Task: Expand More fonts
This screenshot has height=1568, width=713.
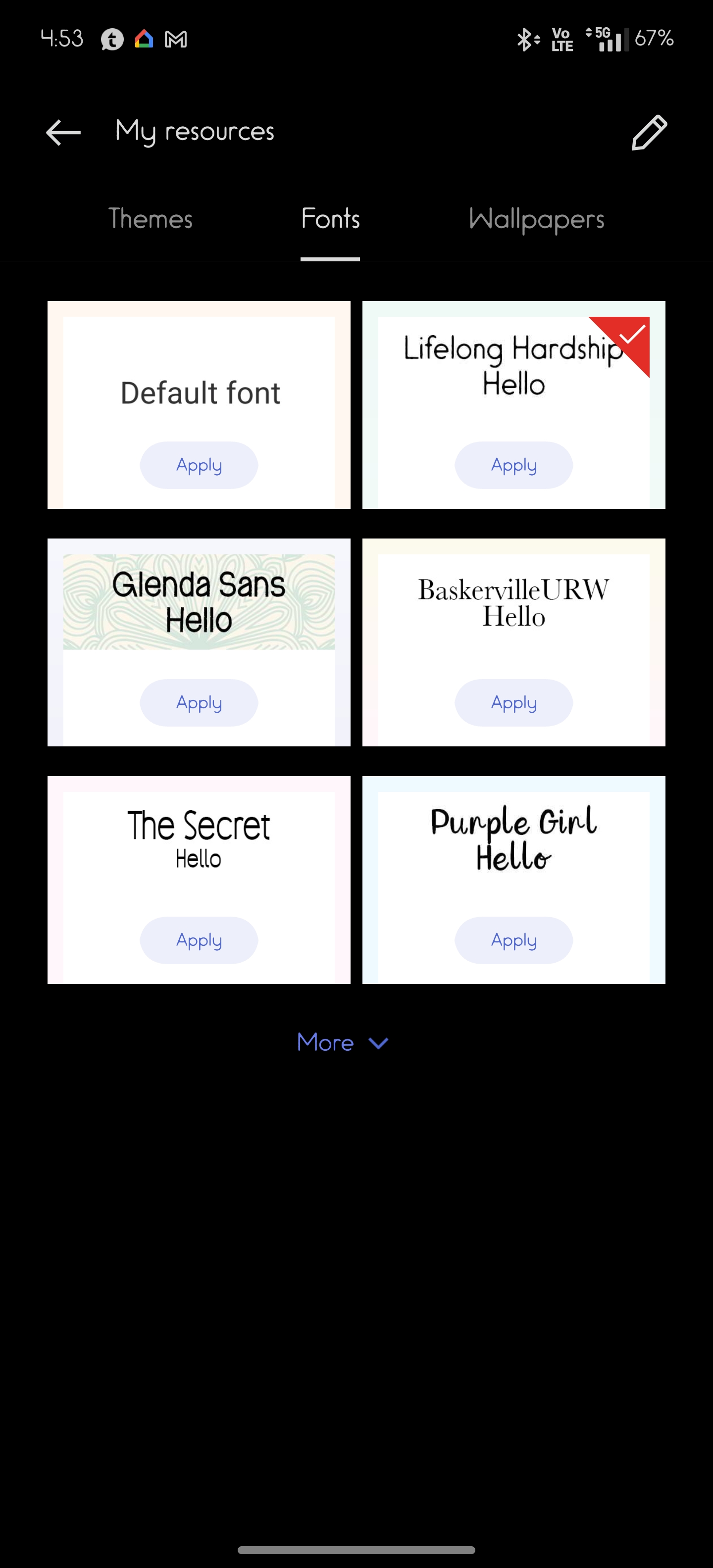Action: coord(342,1043)
